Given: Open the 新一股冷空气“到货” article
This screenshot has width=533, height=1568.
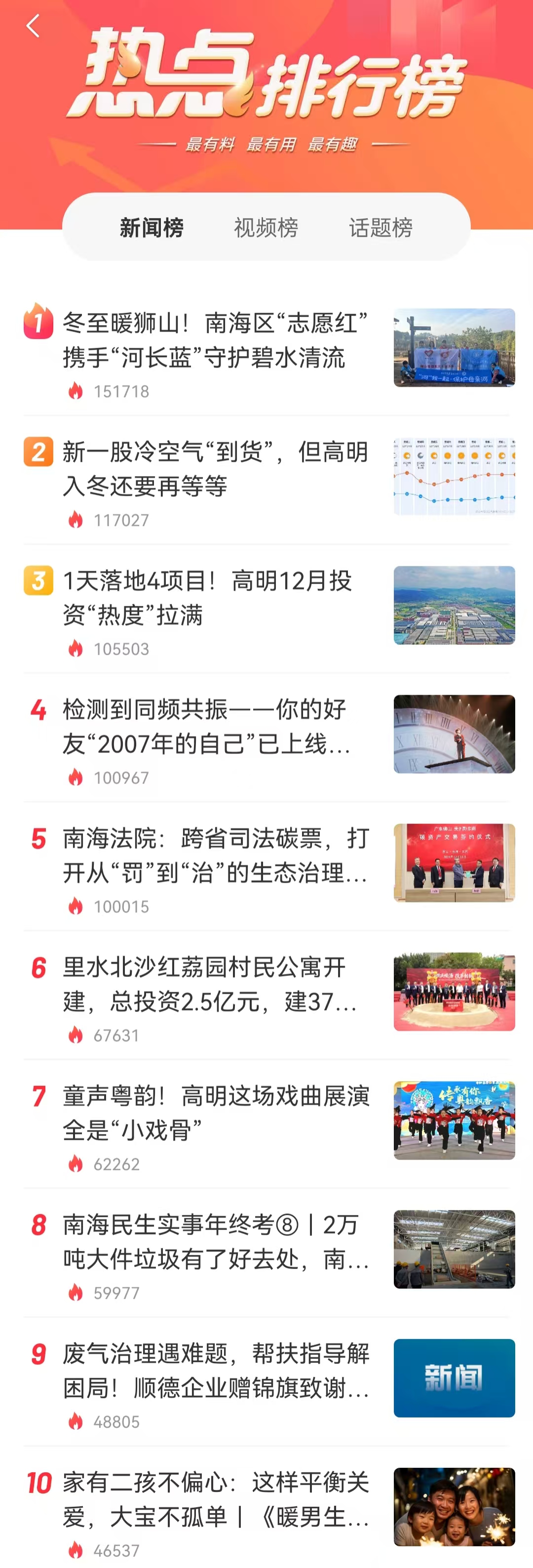Looking at the screenshot, I should point(215,469).
